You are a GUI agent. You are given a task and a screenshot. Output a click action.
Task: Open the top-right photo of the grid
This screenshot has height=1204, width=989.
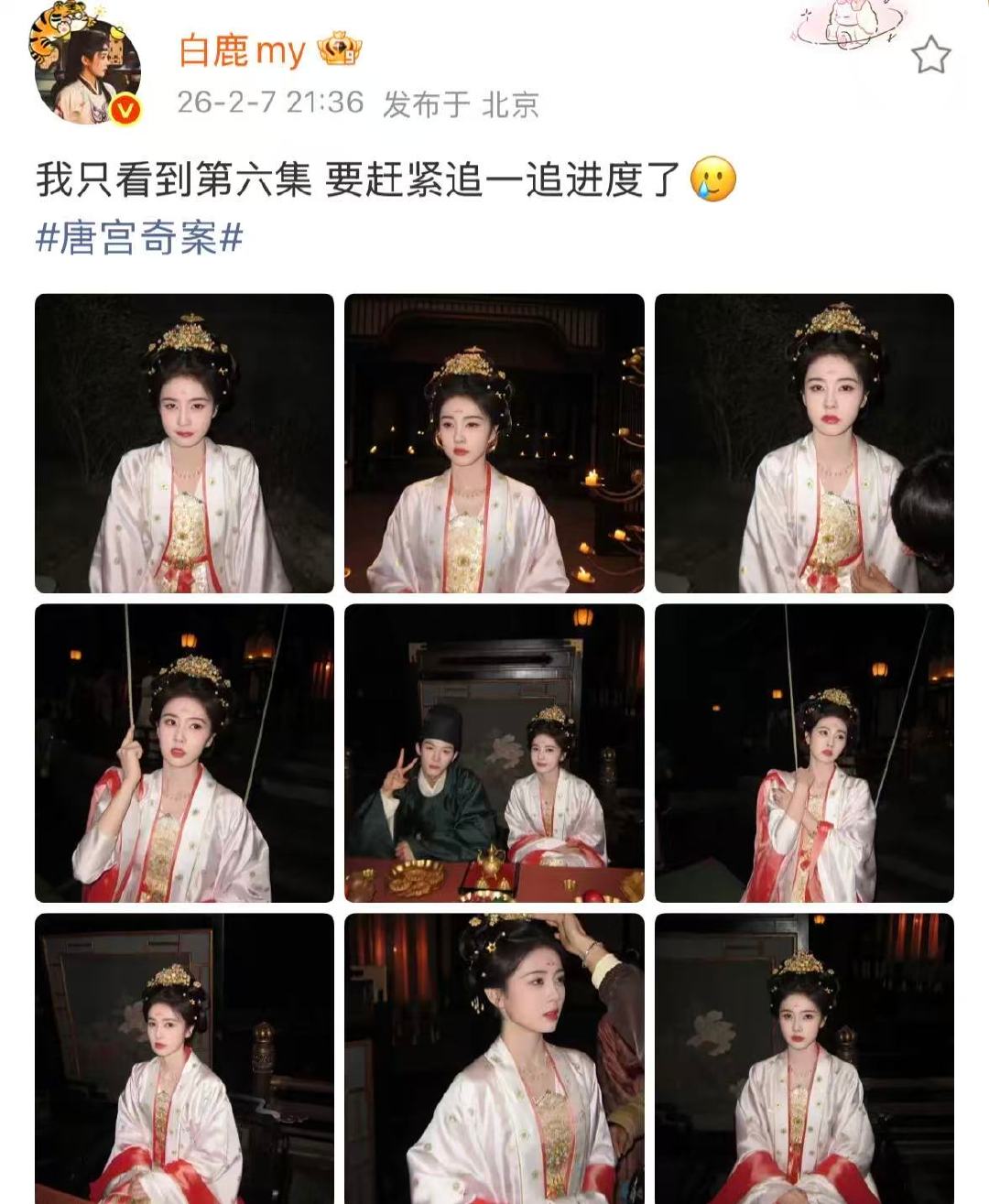[804, 443]
